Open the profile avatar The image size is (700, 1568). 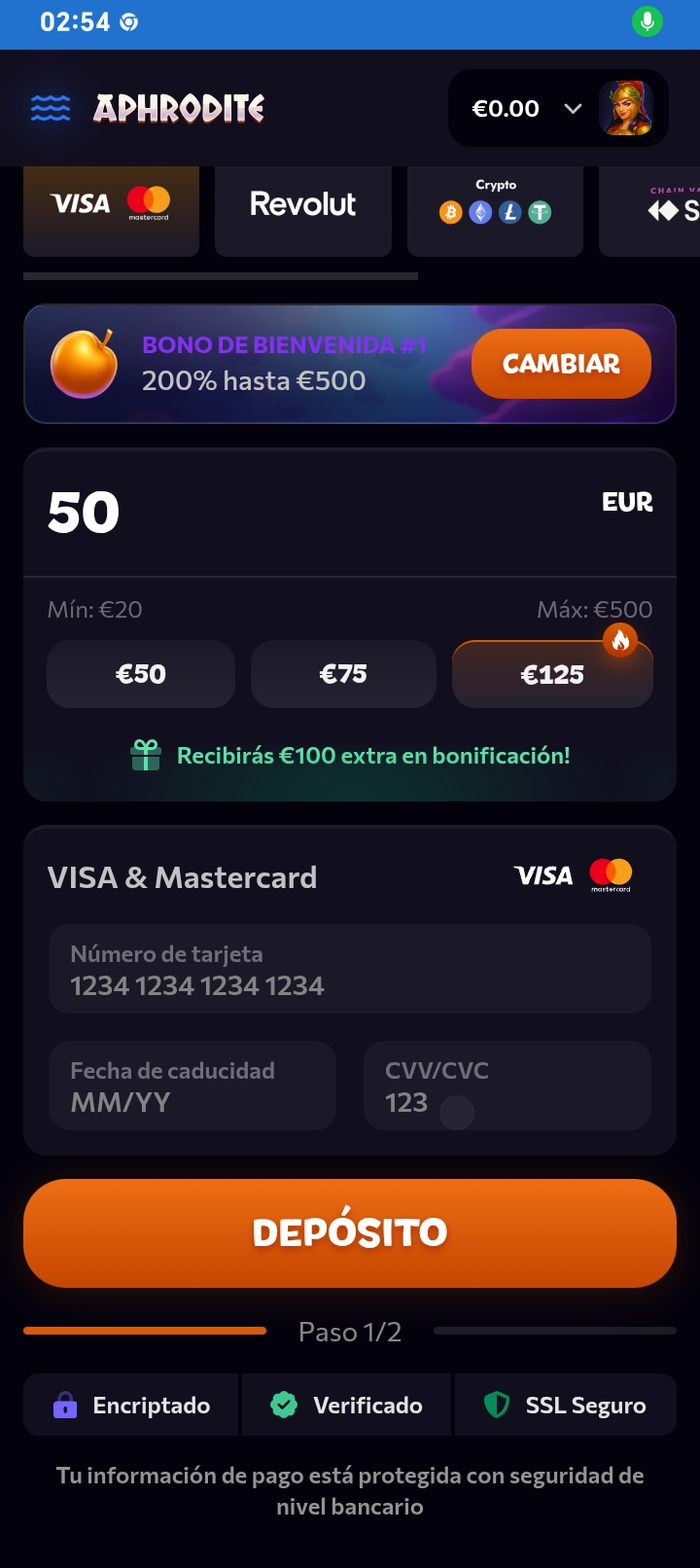625,108
